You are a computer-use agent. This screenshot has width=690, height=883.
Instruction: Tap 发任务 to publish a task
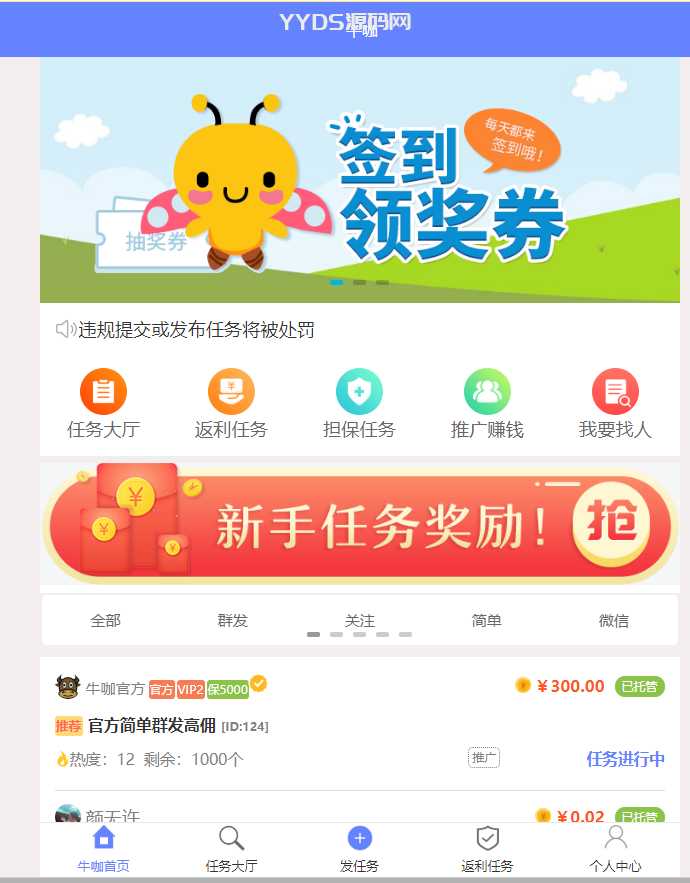tap(359, 851)
